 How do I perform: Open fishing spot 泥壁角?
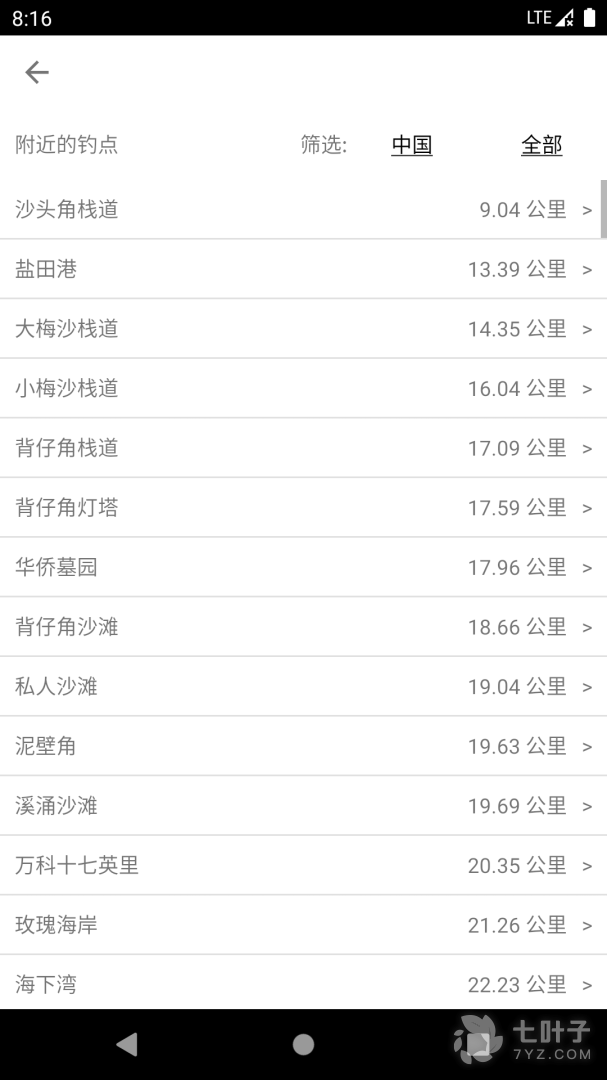coord(300,746)
